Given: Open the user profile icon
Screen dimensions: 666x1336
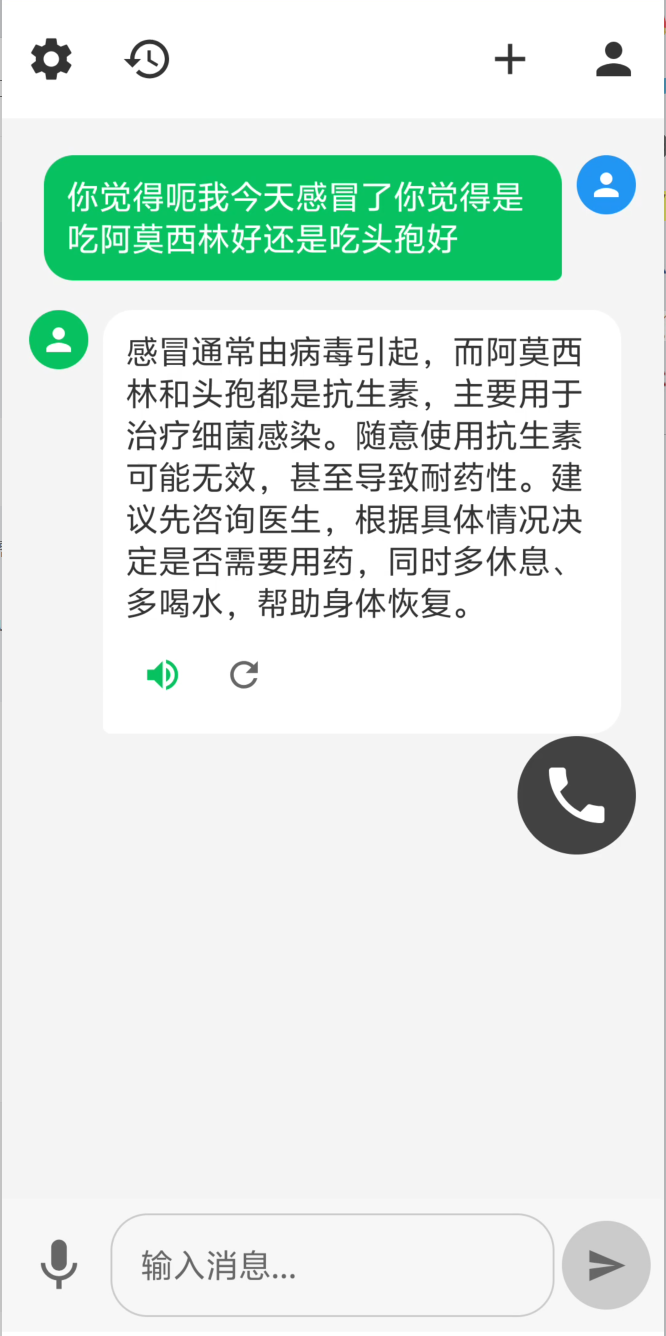Looking at the screenshot, I should pos(613,60).
